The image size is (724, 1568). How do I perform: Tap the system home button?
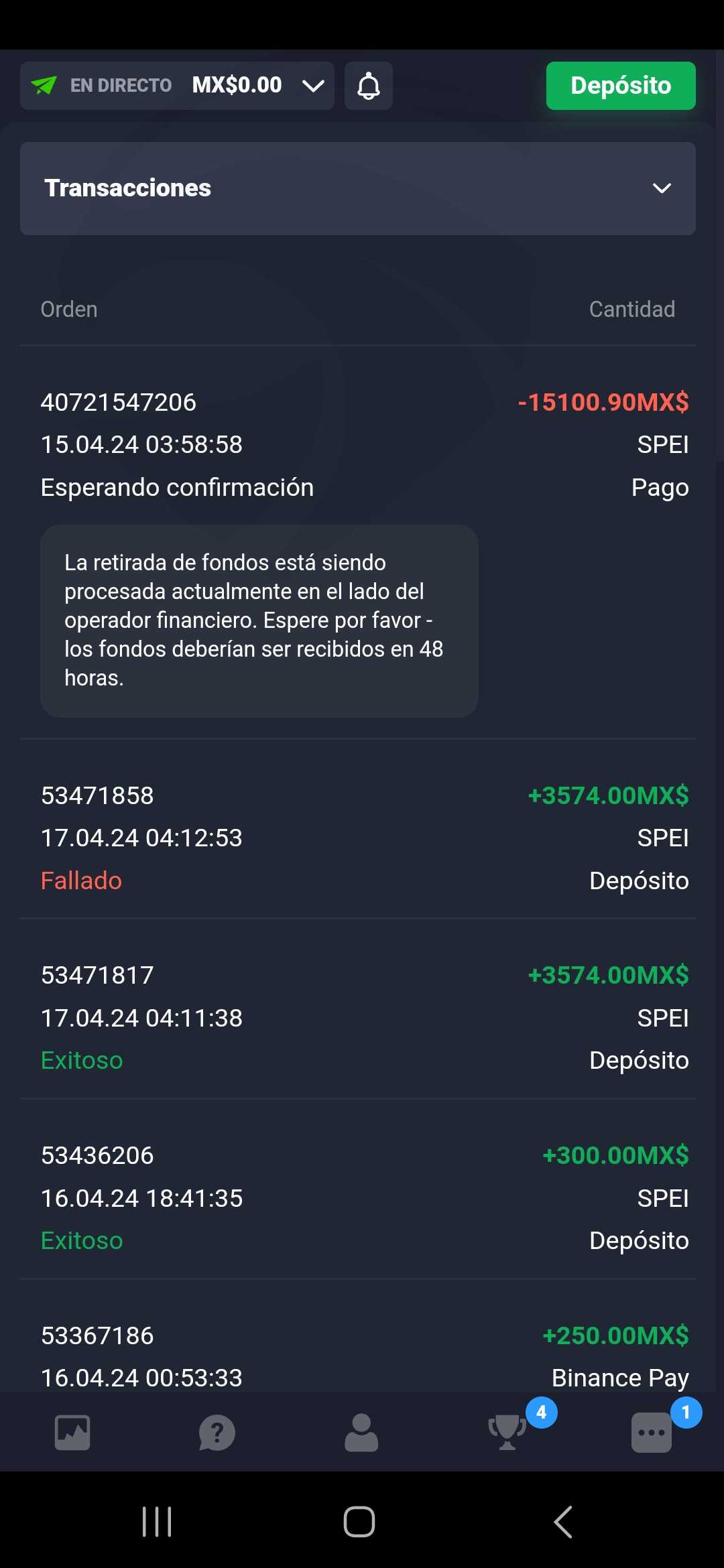[x=359, y=1522]
